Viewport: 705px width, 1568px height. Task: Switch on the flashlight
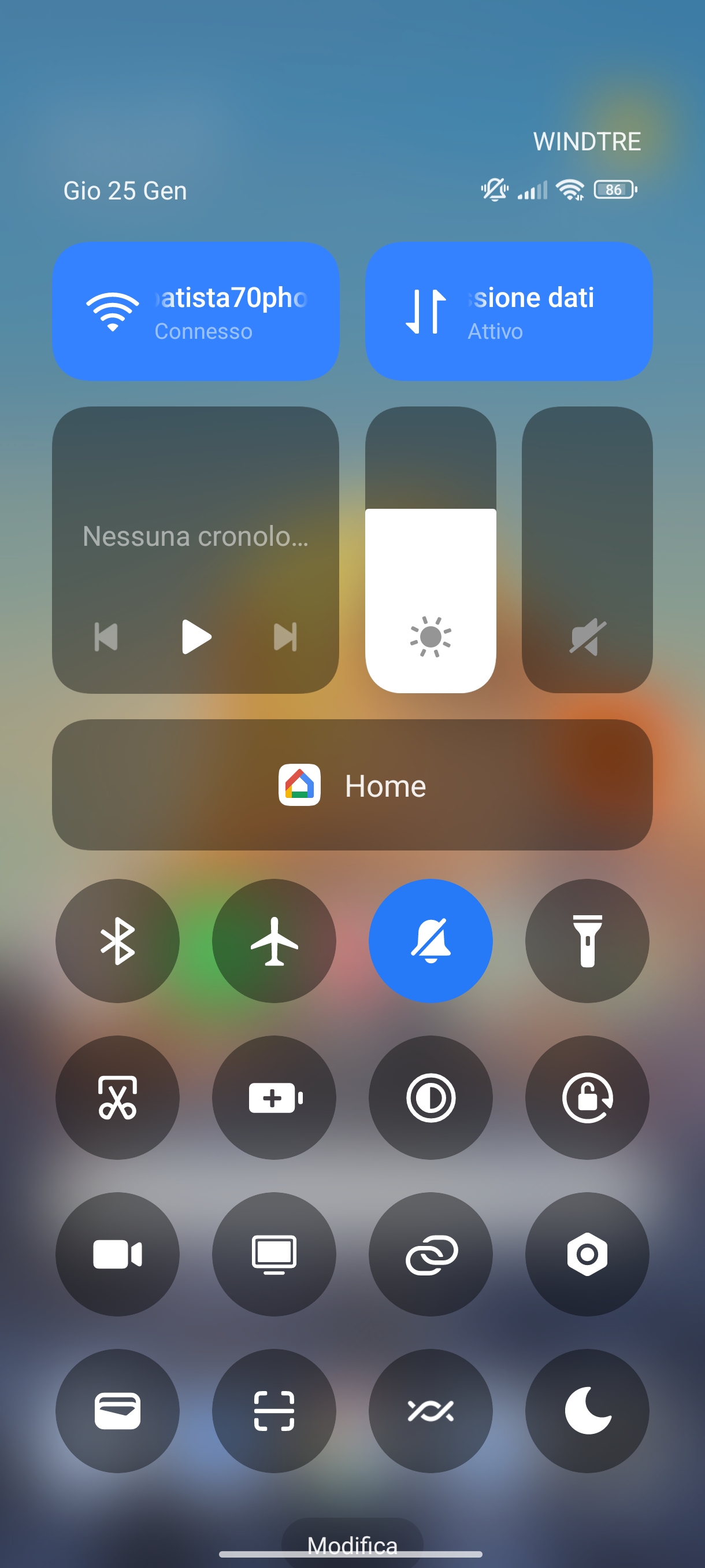coord(587,941)
